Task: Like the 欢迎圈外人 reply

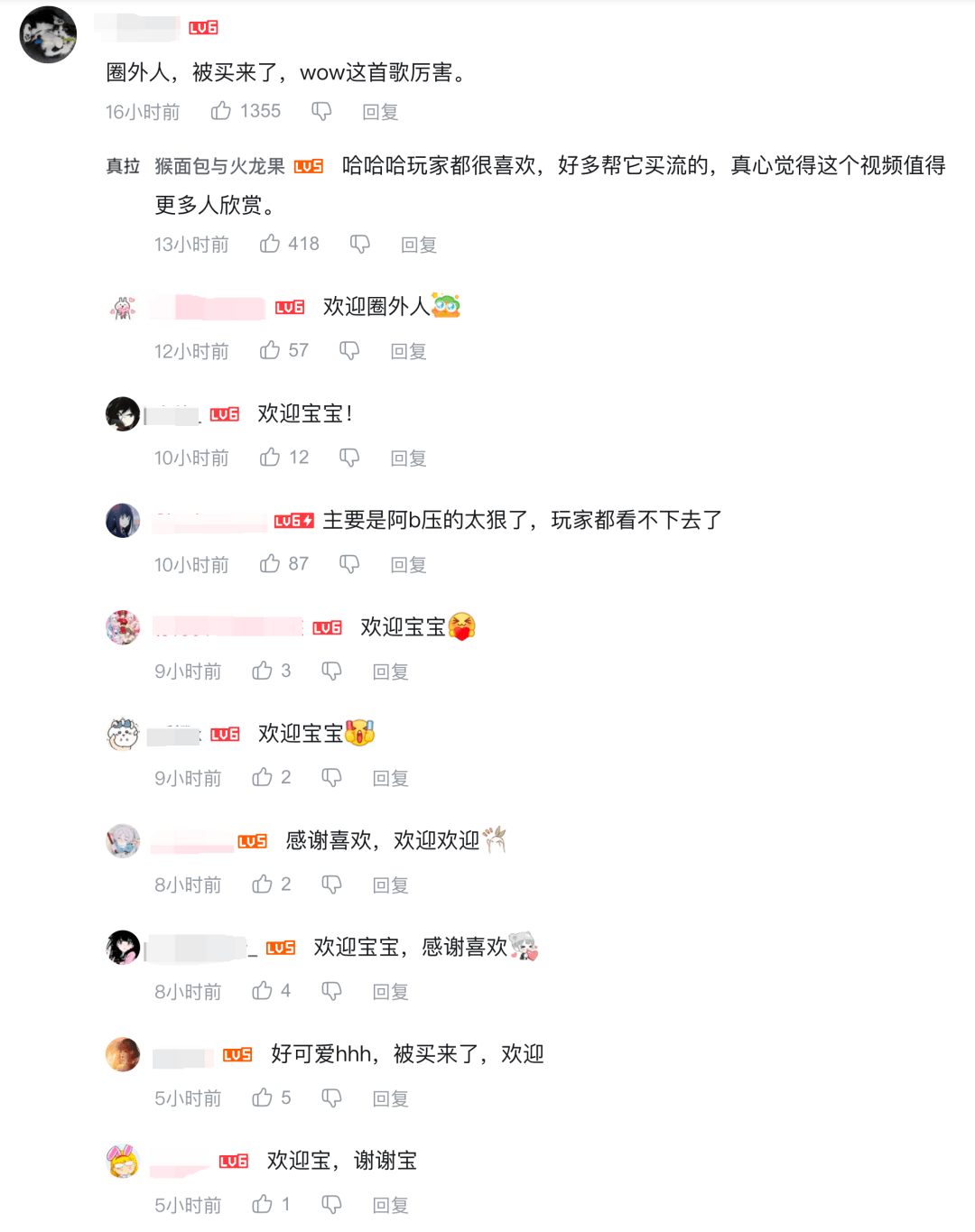Action: (270, 350)
